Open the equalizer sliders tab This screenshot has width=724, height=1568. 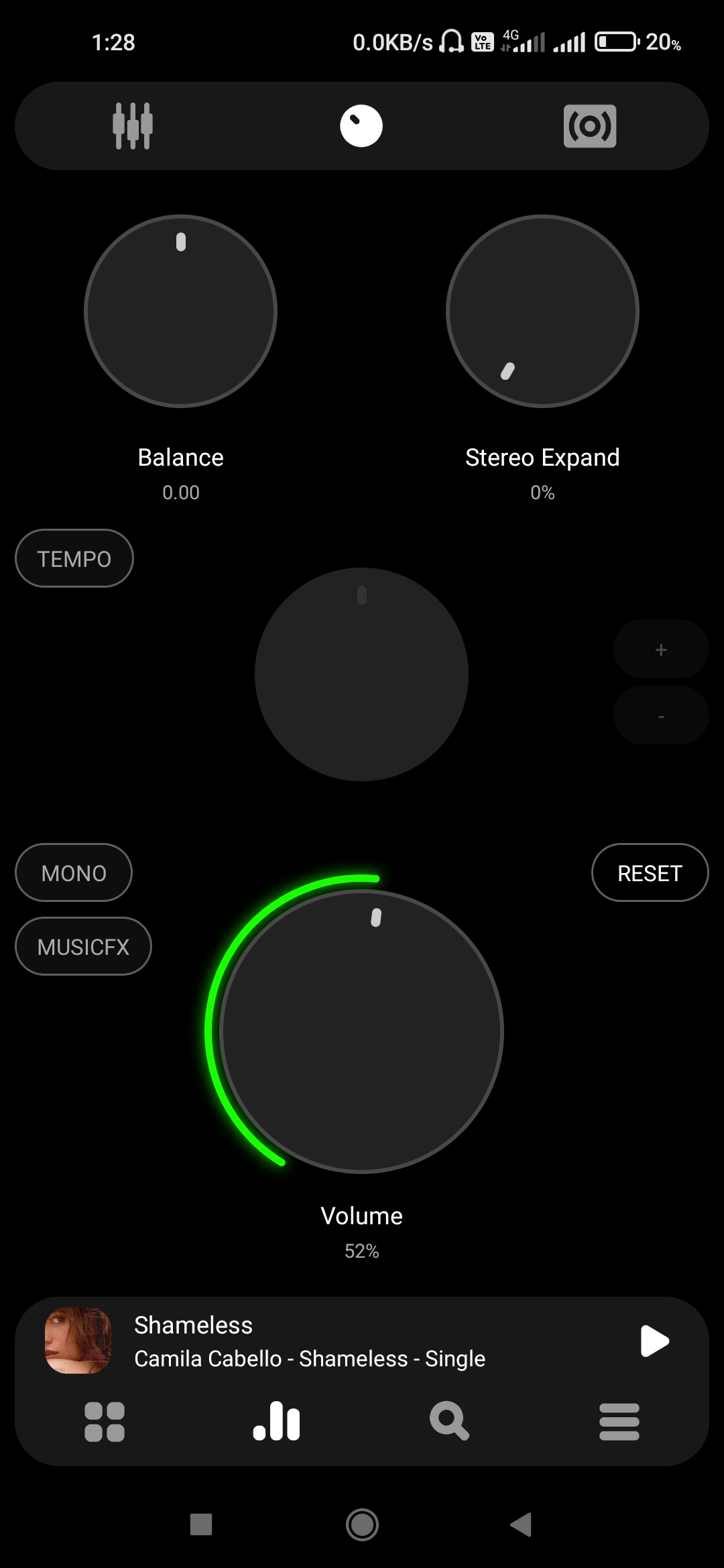[x=133, y=126]
